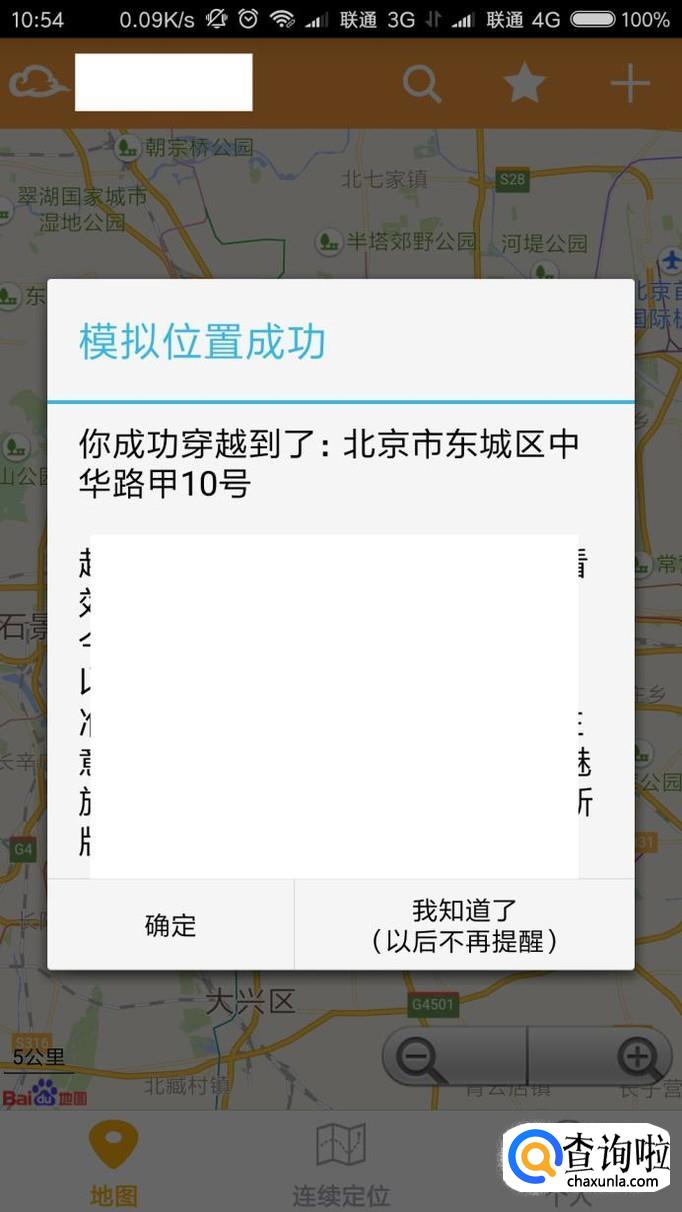The height and width of the screenshot is (1212, 682).
Task: Switch to the 连续定位 tab
Action: point(340,1162)
